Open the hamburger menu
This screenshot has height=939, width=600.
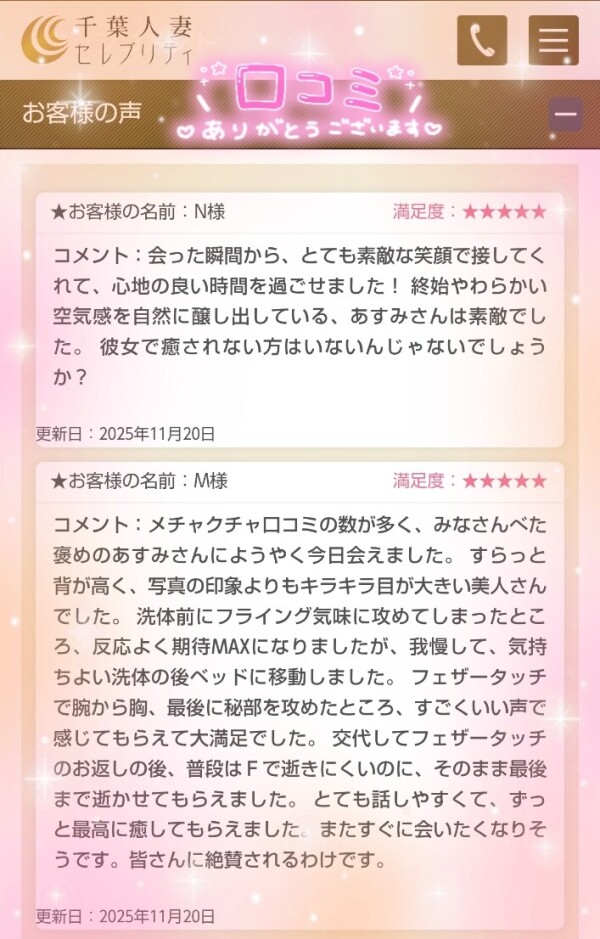[x=553, y=40]
